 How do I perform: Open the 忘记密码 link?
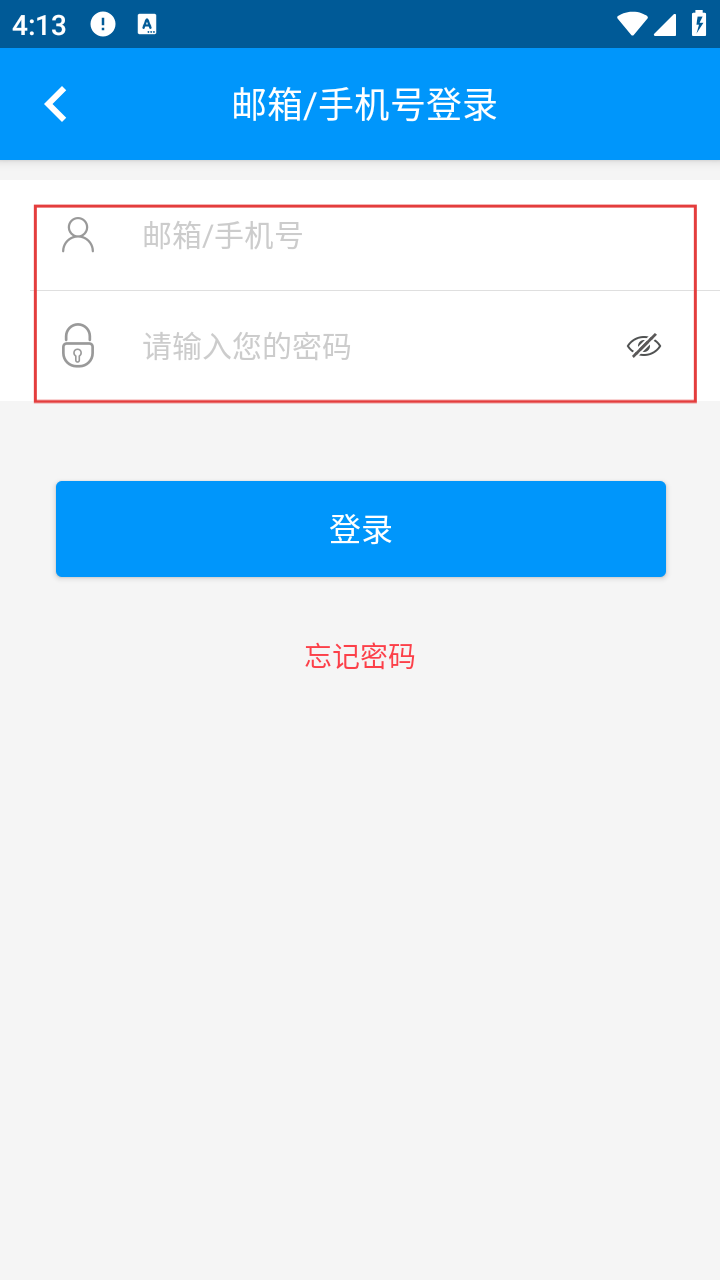(x=360, y=657)
